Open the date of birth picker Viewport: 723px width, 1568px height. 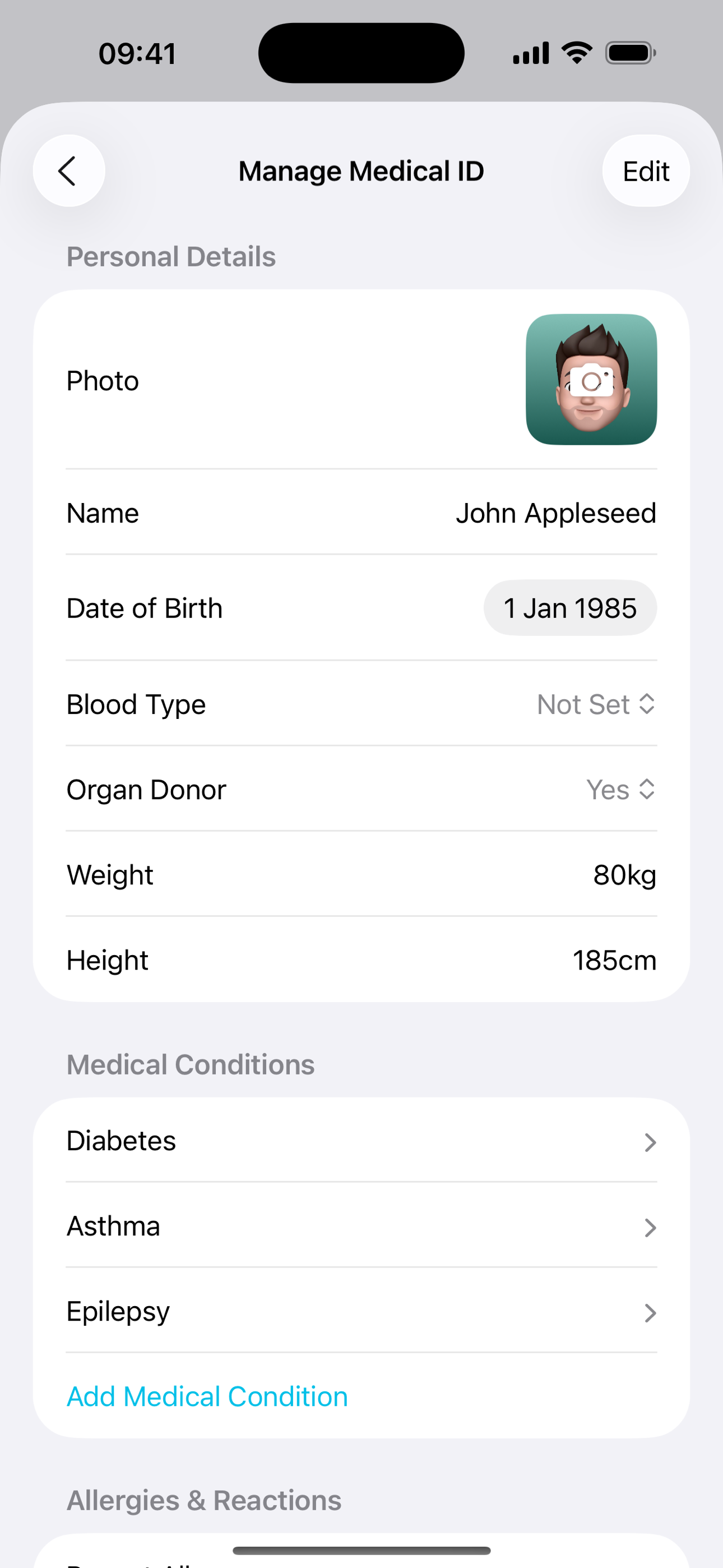tap(570, 608)
